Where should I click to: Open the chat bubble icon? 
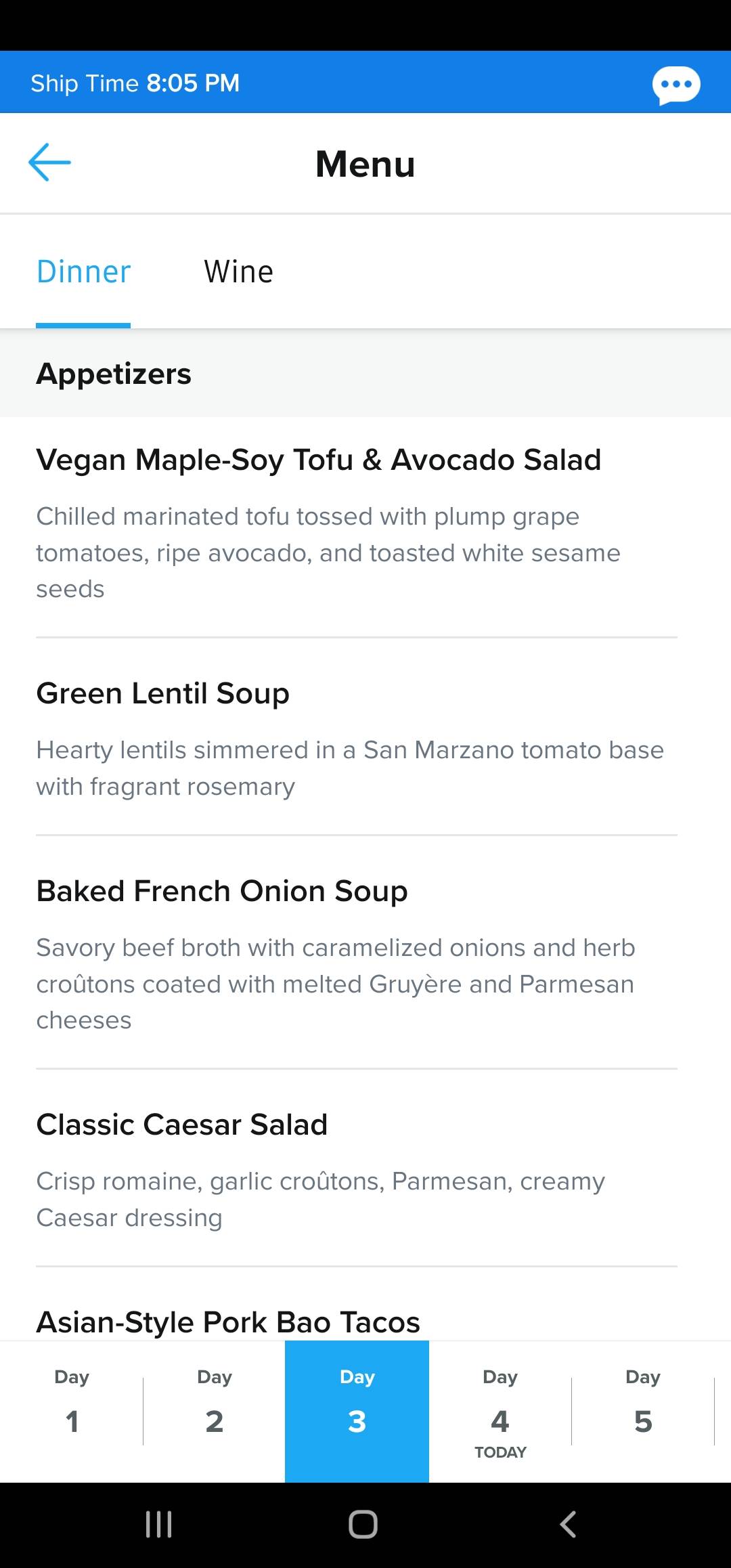(x=675, y=85)
